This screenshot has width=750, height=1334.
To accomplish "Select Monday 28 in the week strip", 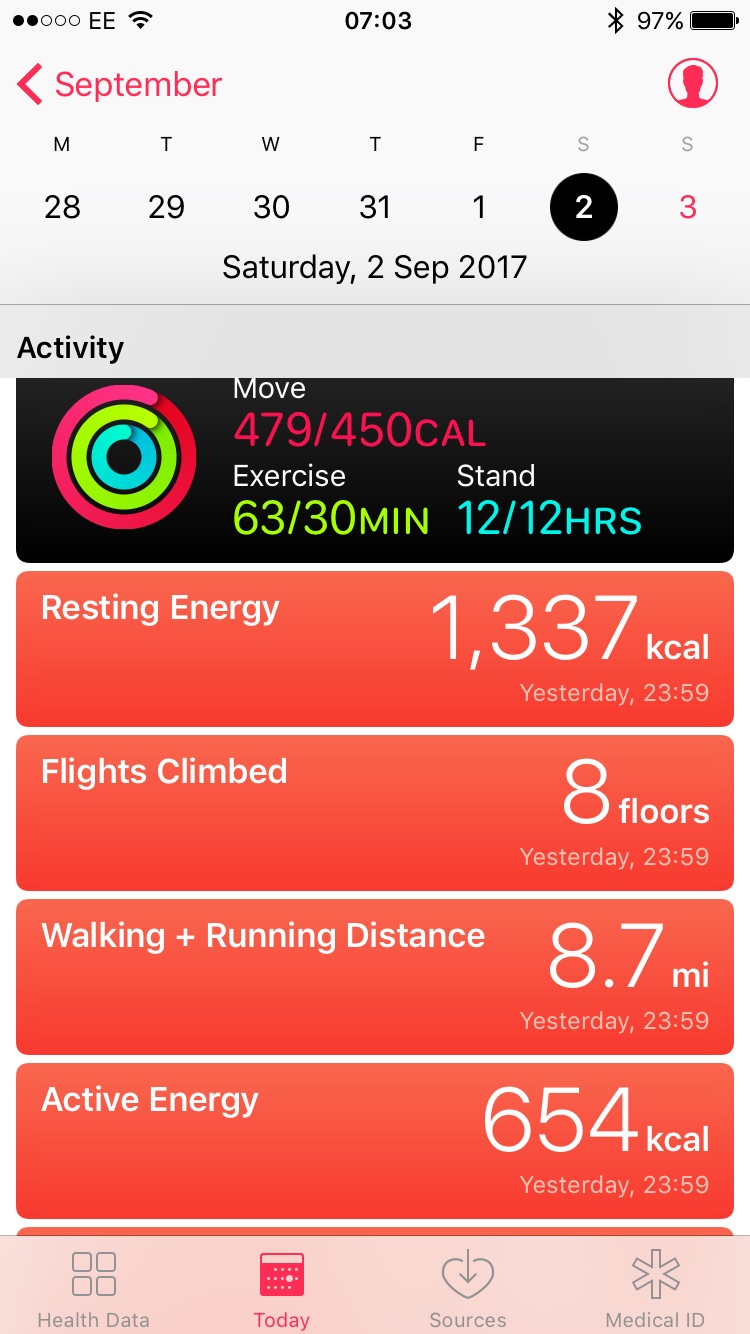I will click(62, 207).
